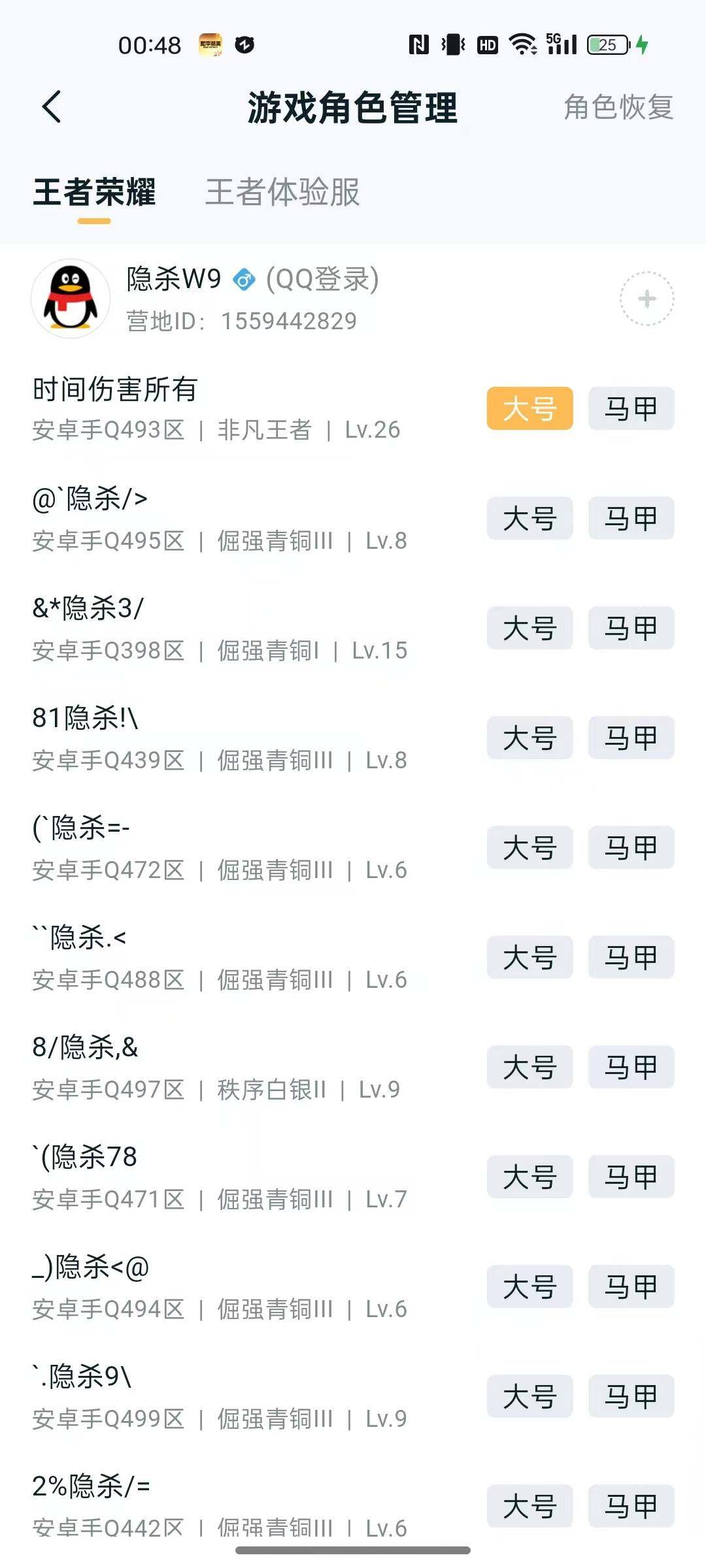Viewport: 706px width, 1568px height.
Task: Tap the Wi-Fi icon in the status bar
Action: (524, 44)
